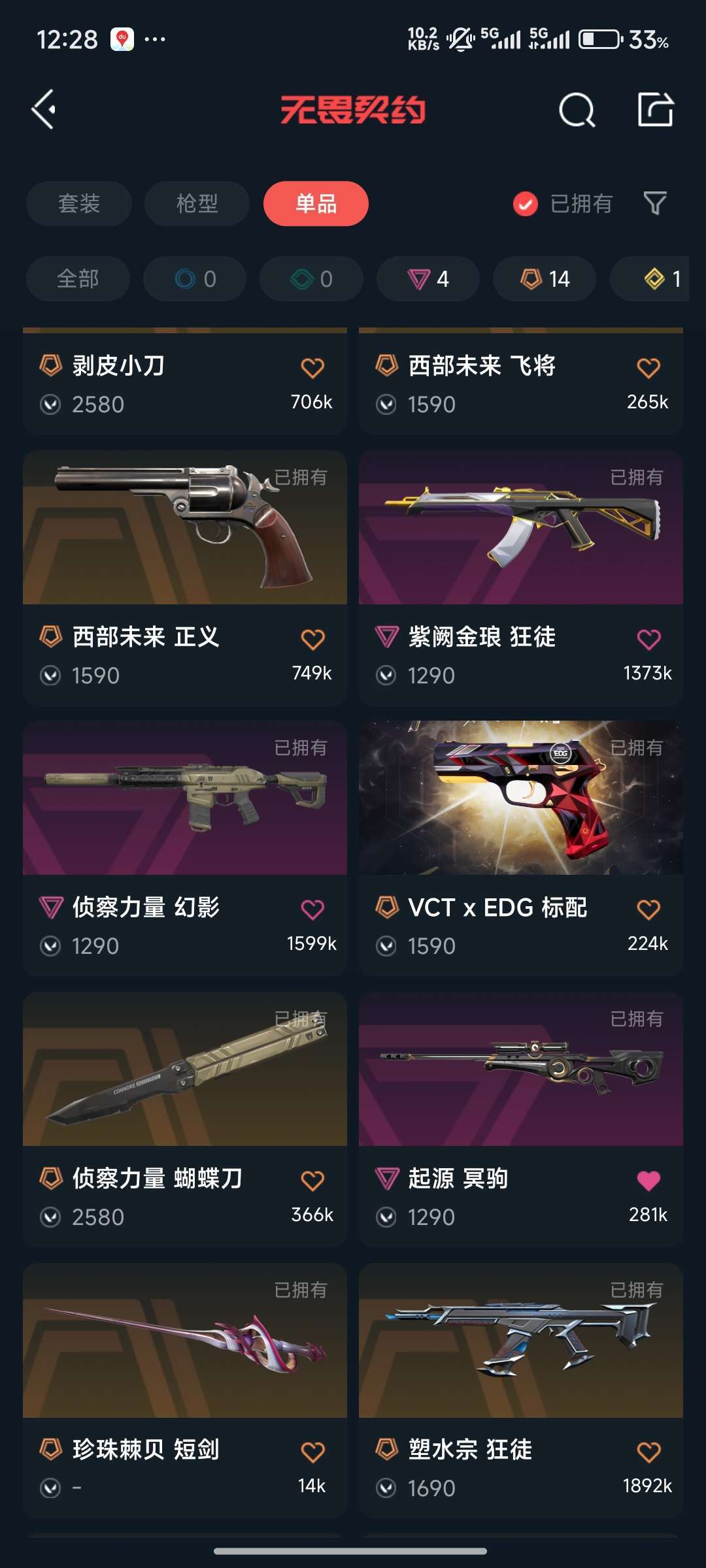Screen dimensions: 706x1568
Task: Open search in the app bar
Action: [x=577, y=110]
